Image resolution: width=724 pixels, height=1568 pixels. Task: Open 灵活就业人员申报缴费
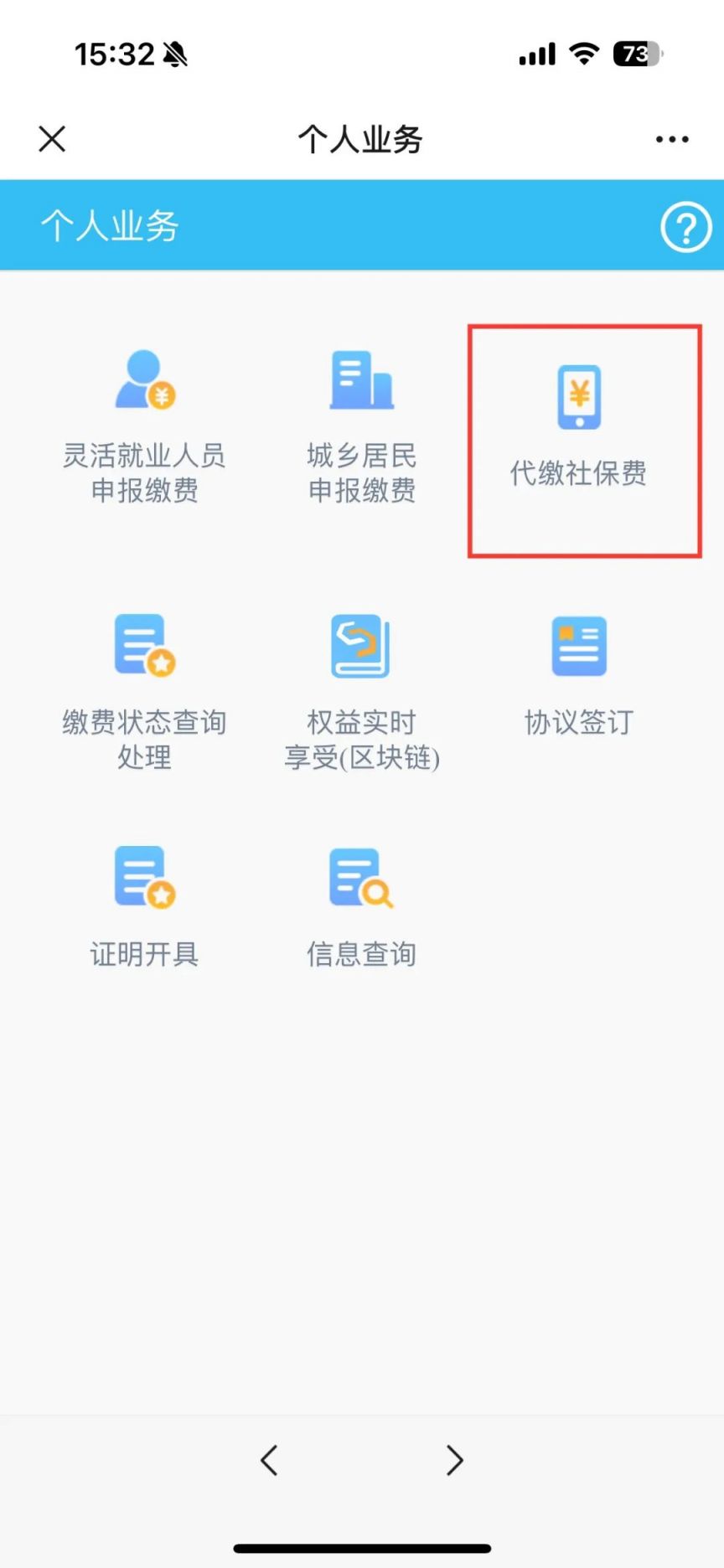pos(144,427)
